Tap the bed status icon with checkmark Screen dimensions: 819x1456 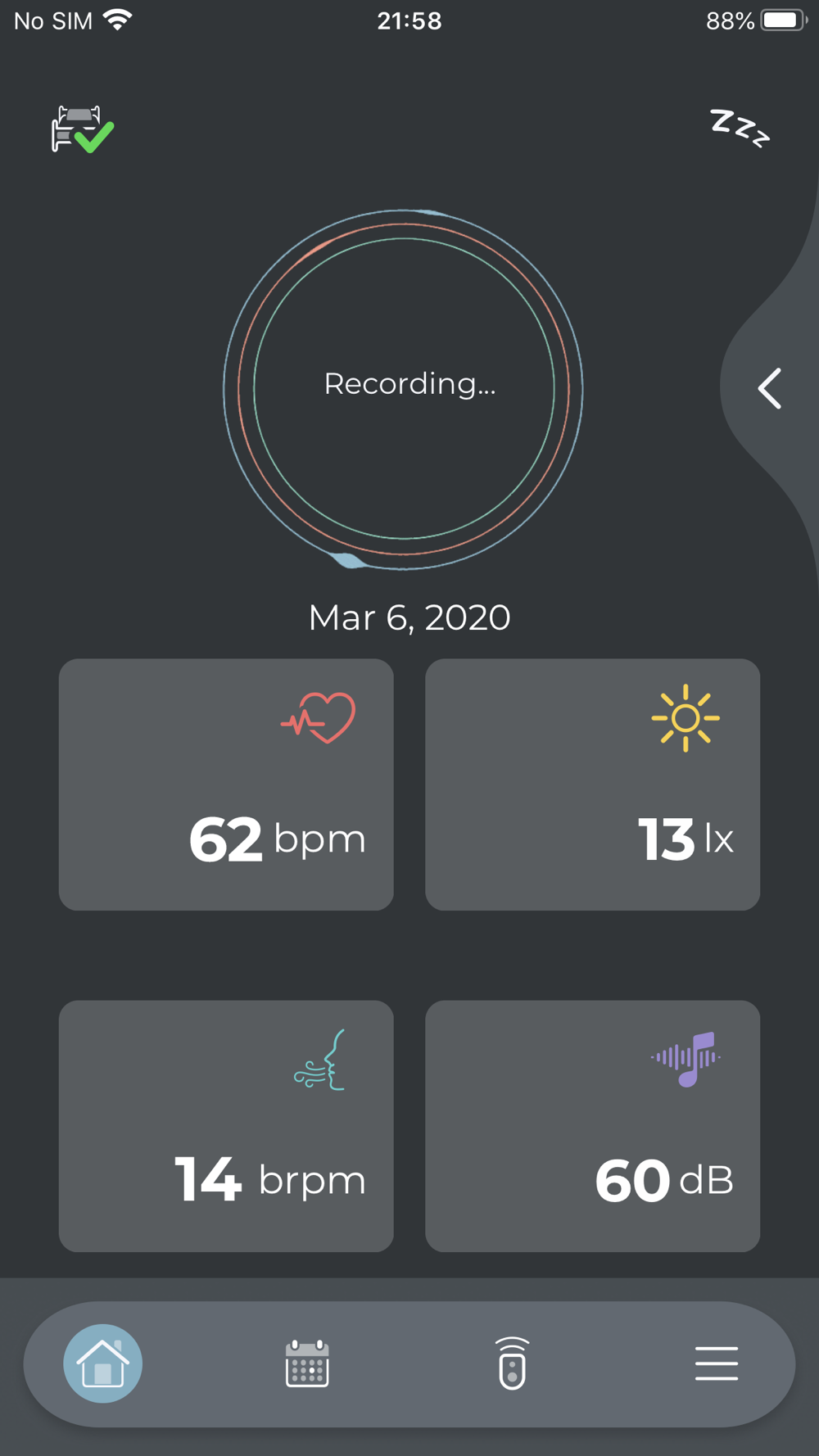point(83,129)
